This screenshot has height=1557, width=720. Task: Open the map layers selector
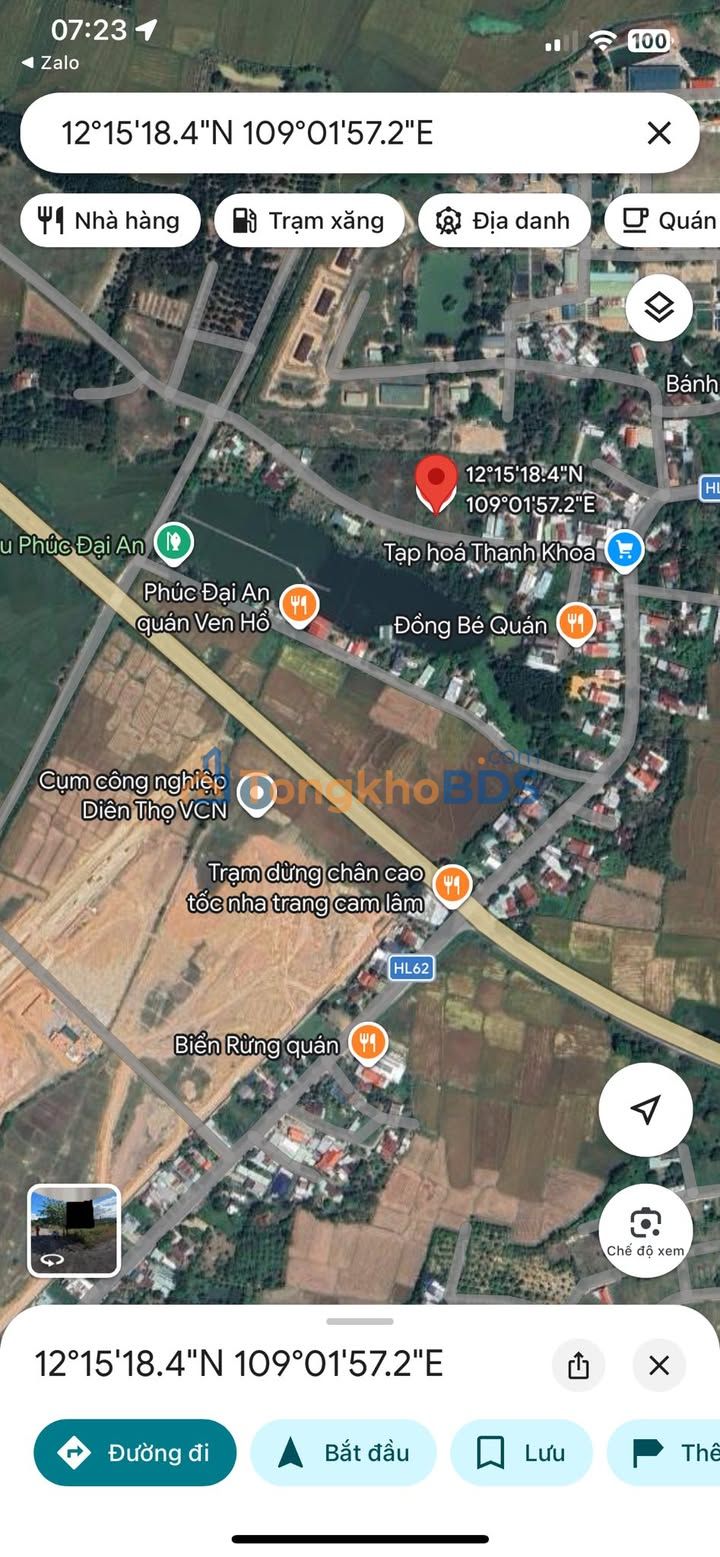(x=659, y=308)
